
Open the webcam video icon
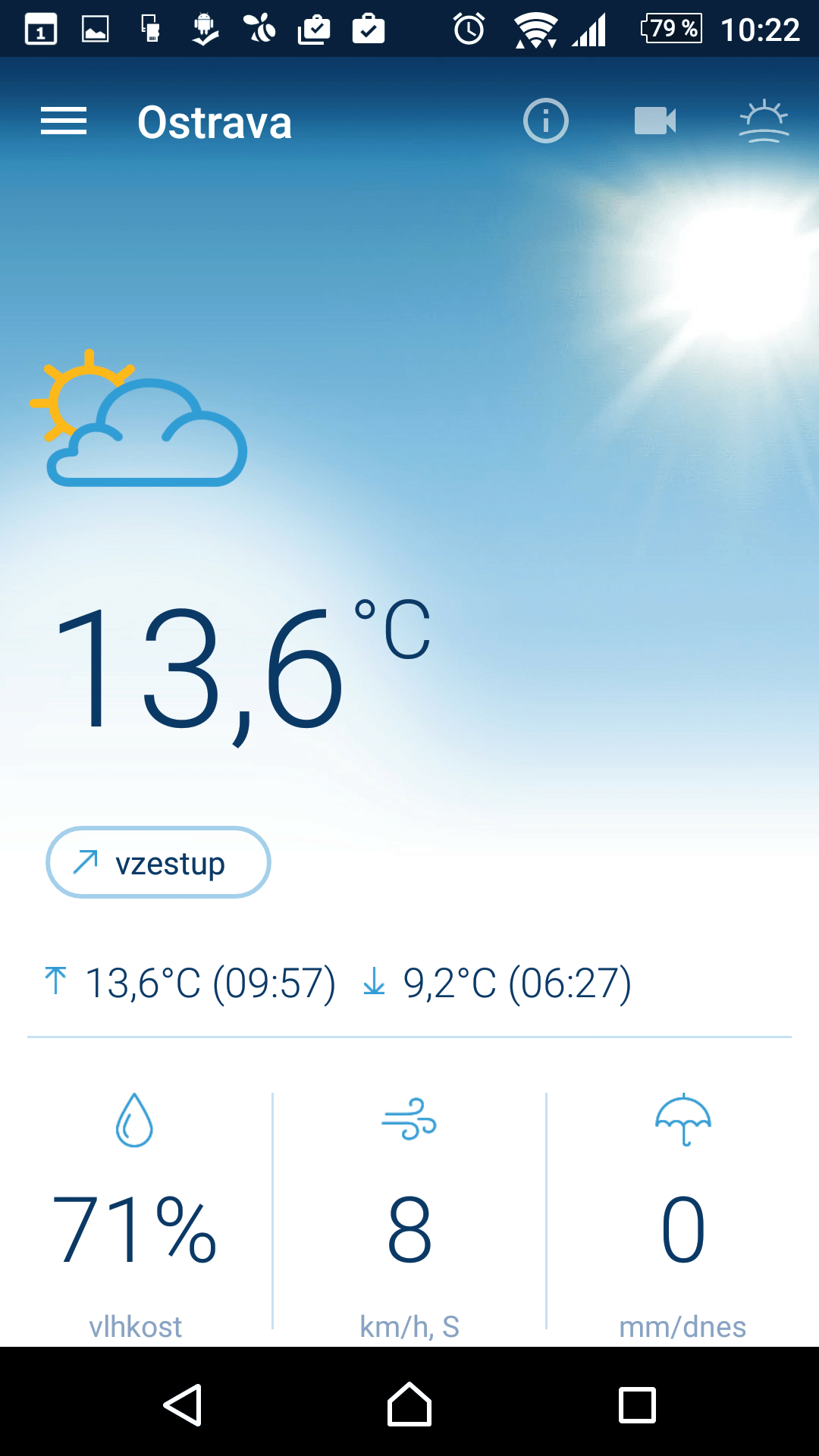point(655,121)
